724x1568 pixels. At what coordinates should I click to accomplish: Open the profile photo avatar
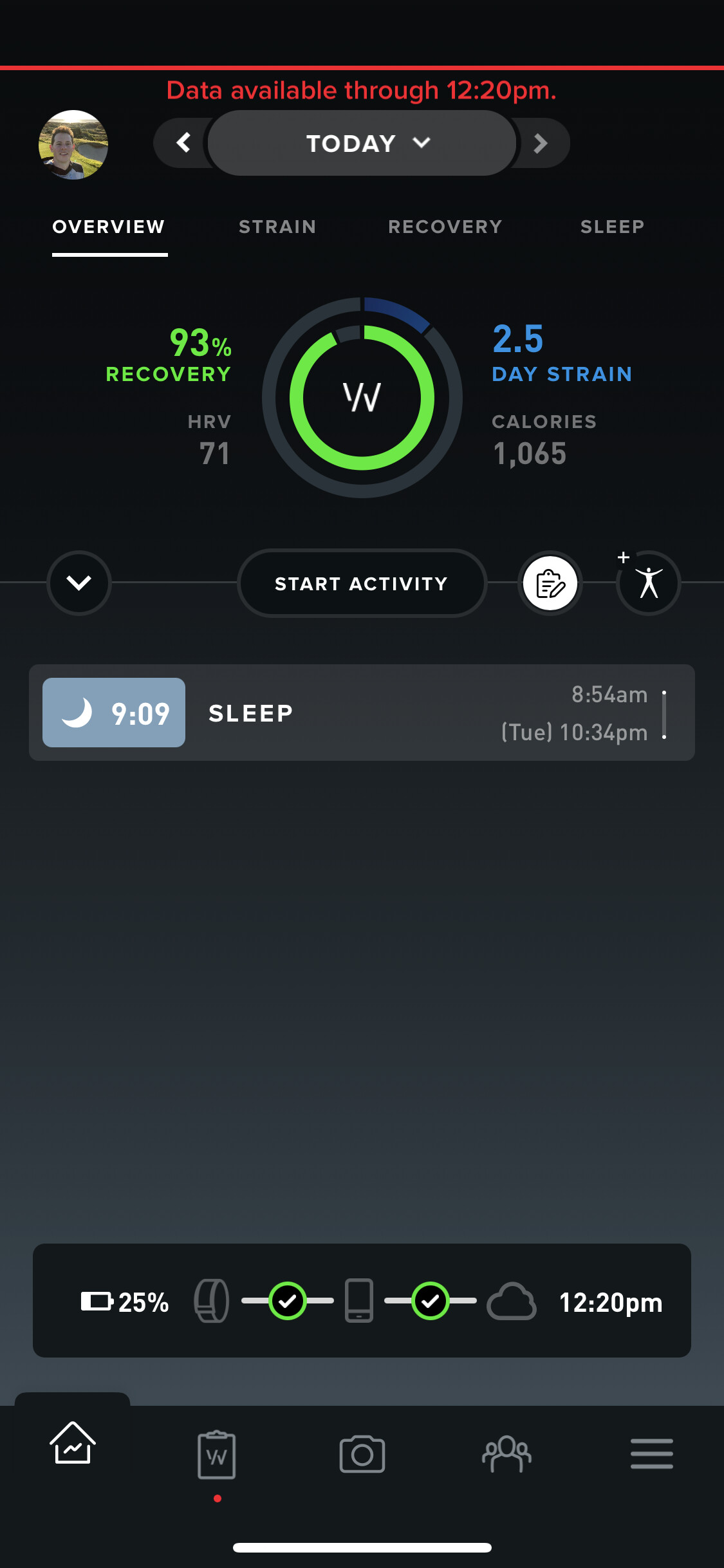click(73, 145)
